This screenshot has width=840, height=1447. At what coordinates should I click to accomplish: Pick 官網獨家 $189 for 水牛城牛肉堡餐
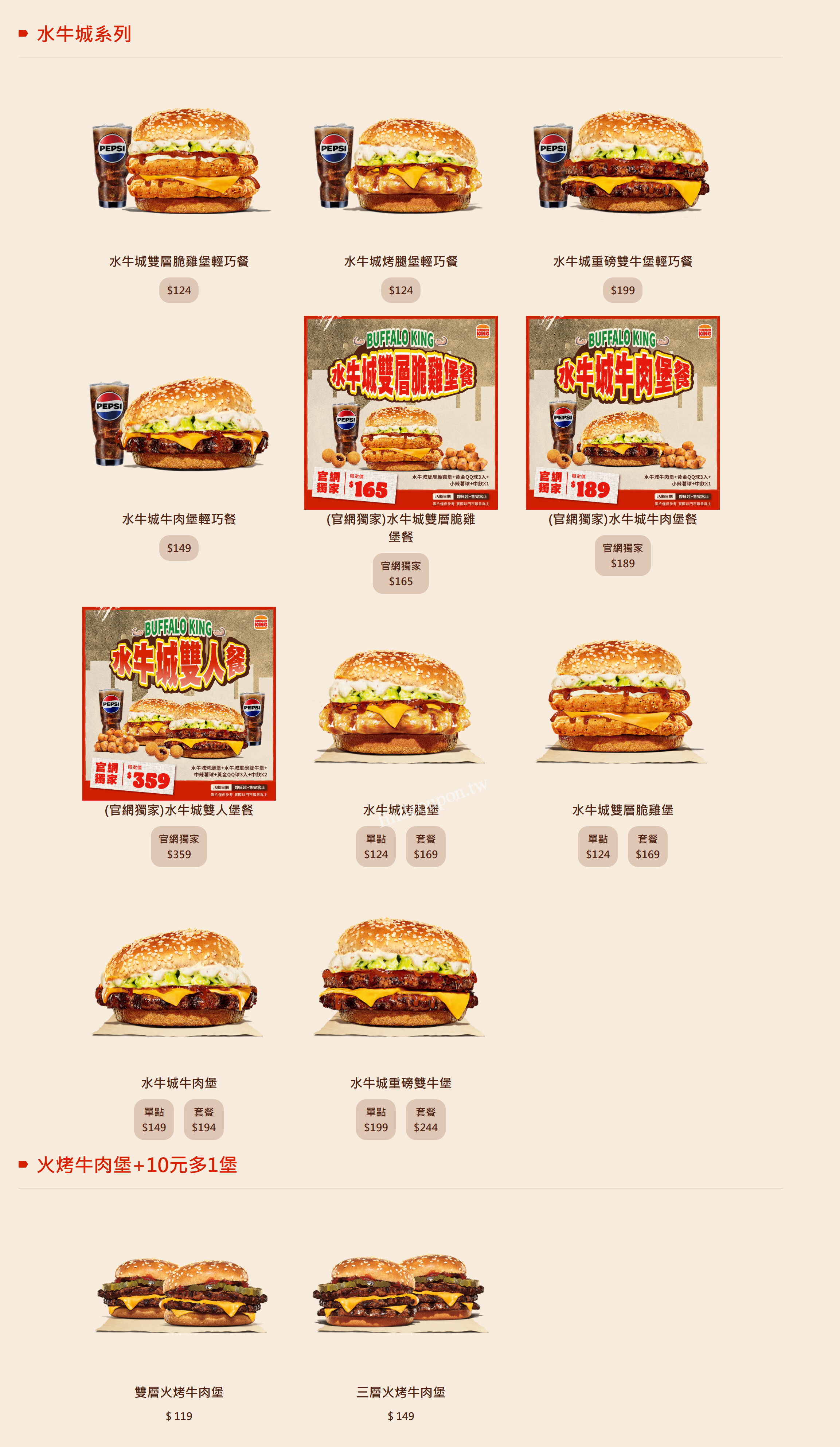click(622, 556)
